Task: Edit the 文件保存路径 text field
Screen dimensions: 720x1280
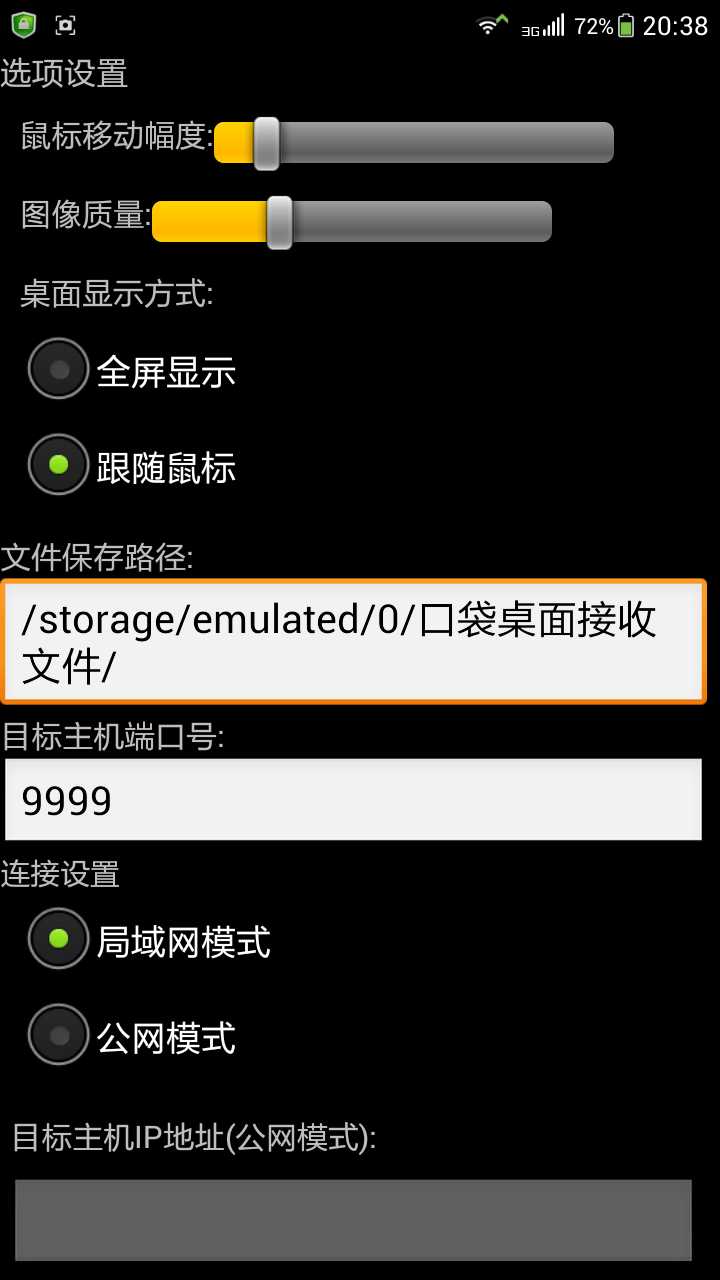Action: [x=353, y=641]
